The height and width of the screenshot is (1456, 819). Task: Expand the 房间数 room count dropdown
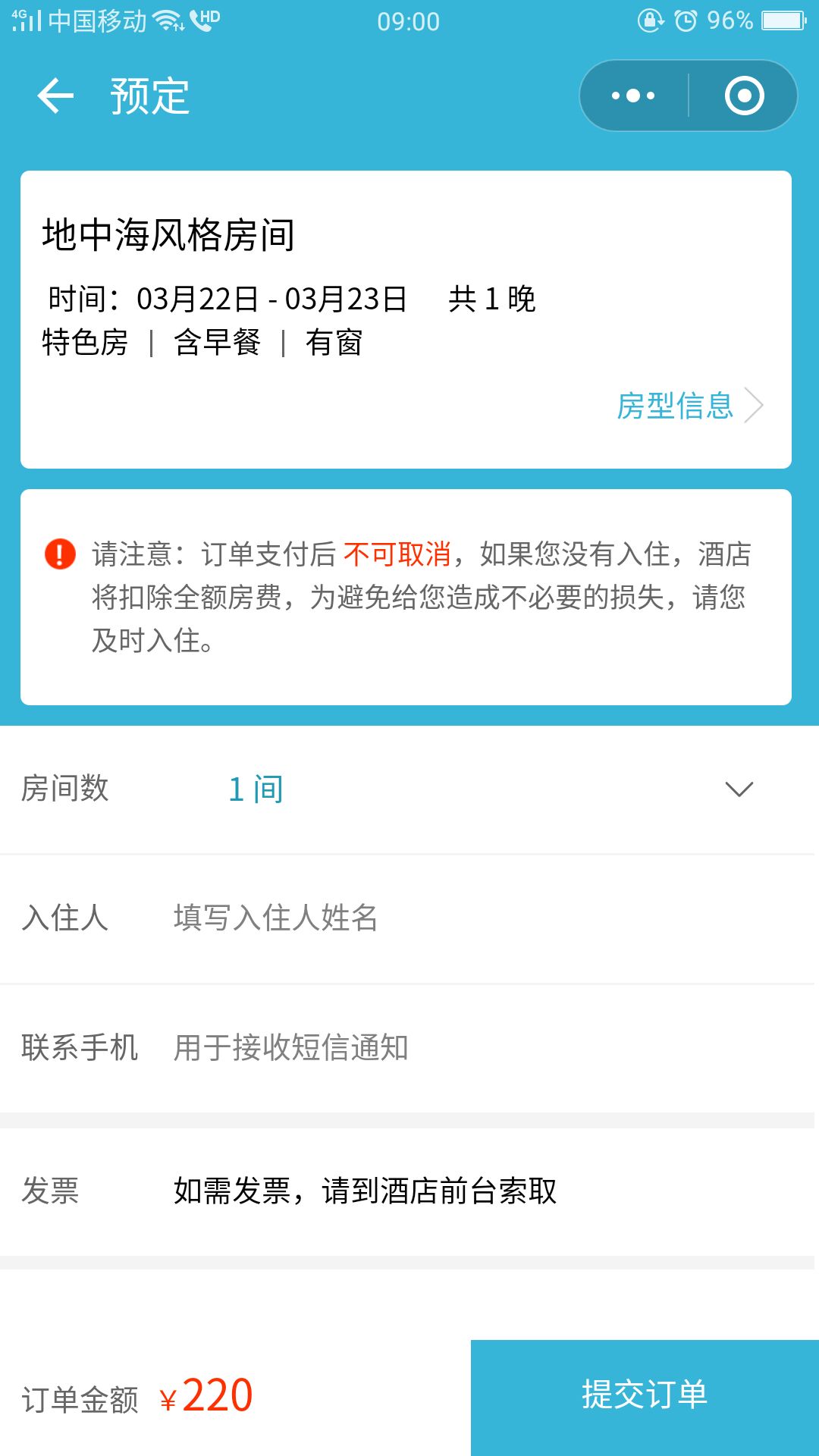tap(738, 789)
